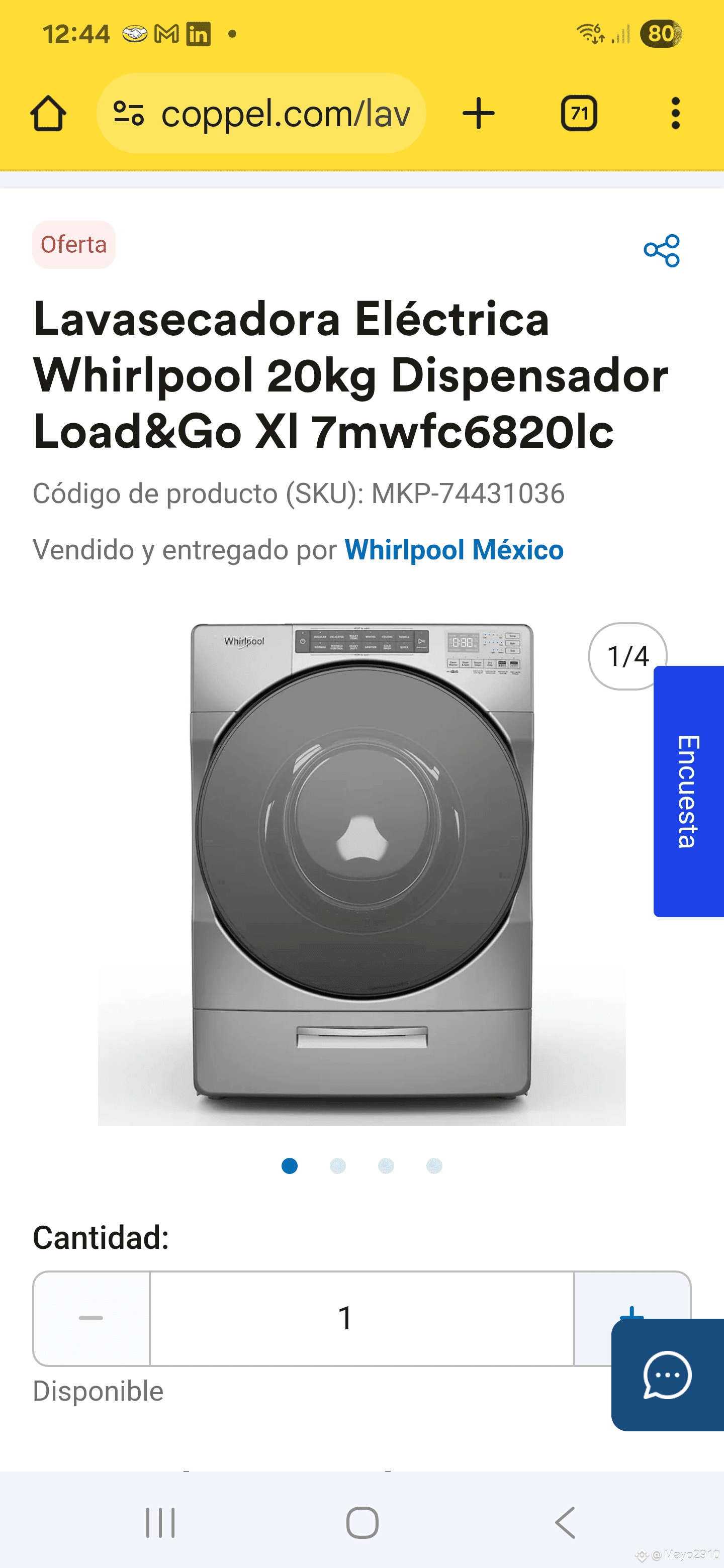Image resolution: width=724 pixels, height=1568 pixels.
Task: Open the recent apps view
Action: [161, 1522]
